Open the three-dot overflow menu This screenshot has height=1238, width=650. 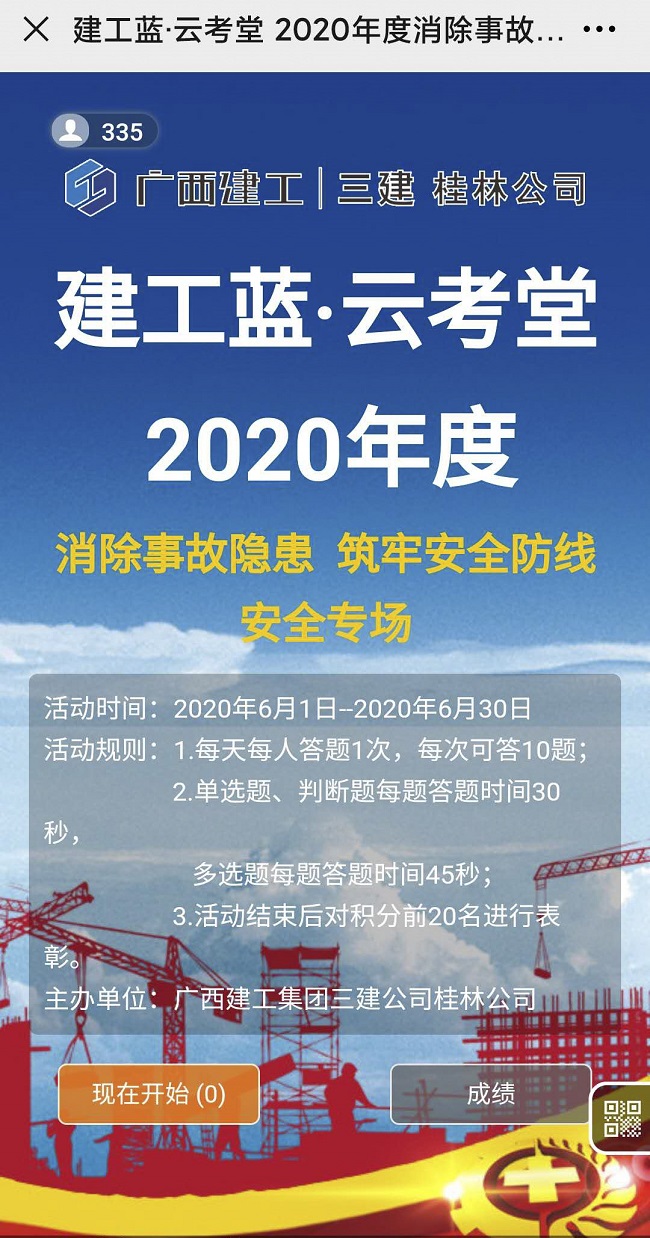pyautogui.click(x=599, y=30)
